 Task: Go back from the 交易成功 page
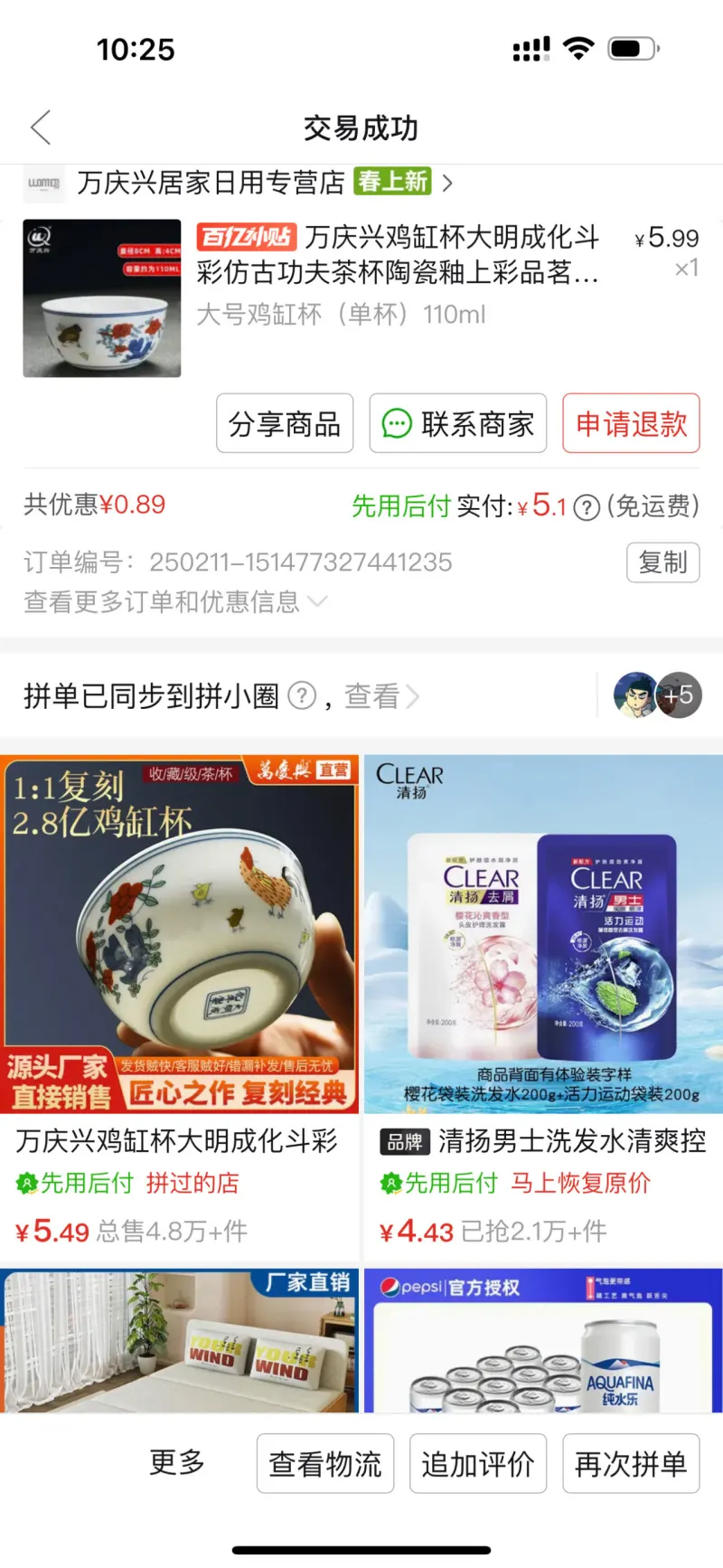[x=41, y=128]
